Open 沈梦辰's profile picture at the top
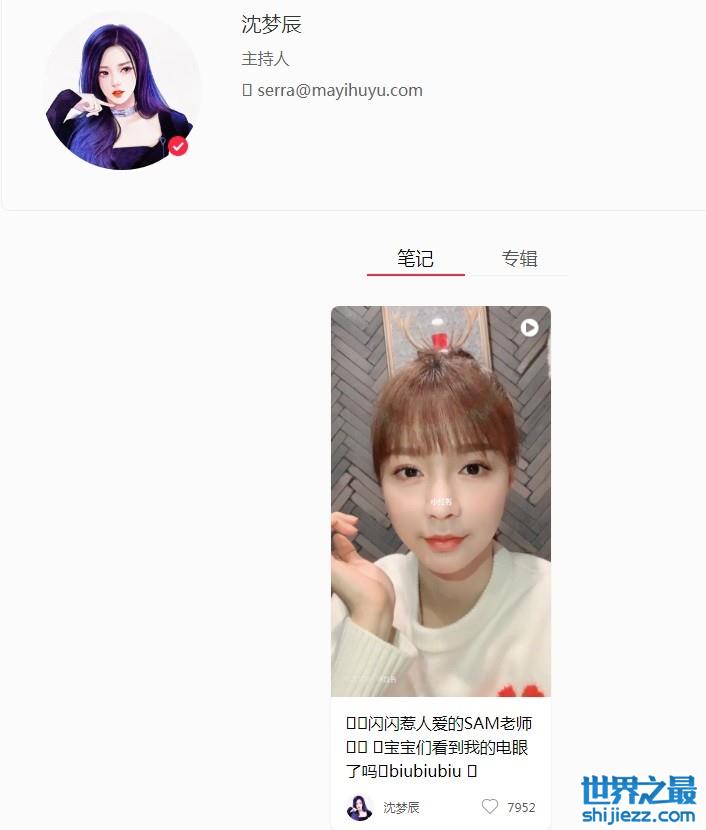This screenshot has width=706, height=830. [122, 90]
